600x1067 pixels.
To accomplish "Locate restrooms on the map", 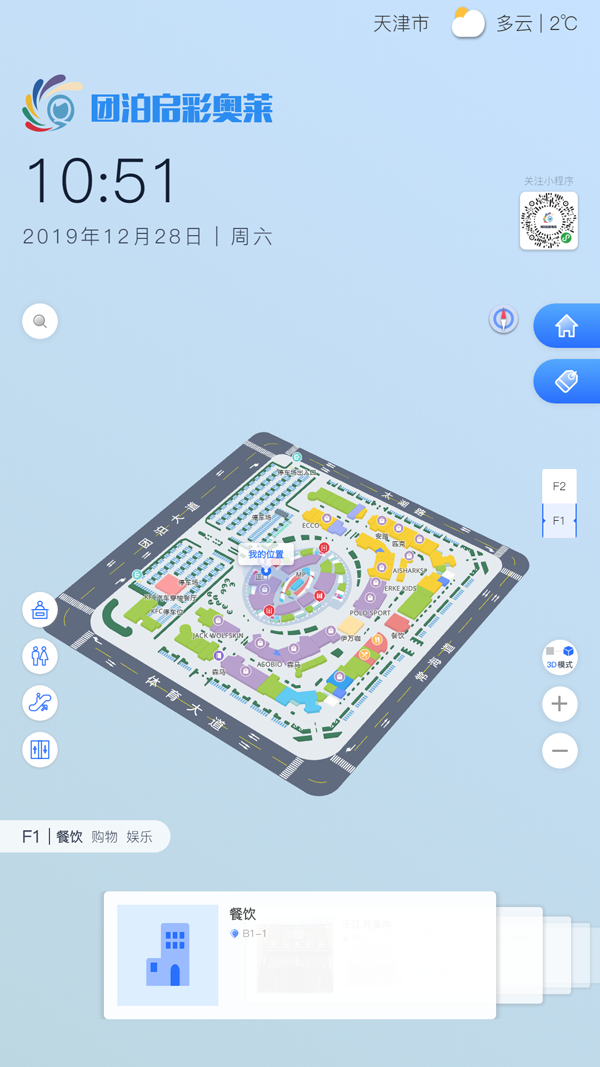I will click(x=40, y=656).
